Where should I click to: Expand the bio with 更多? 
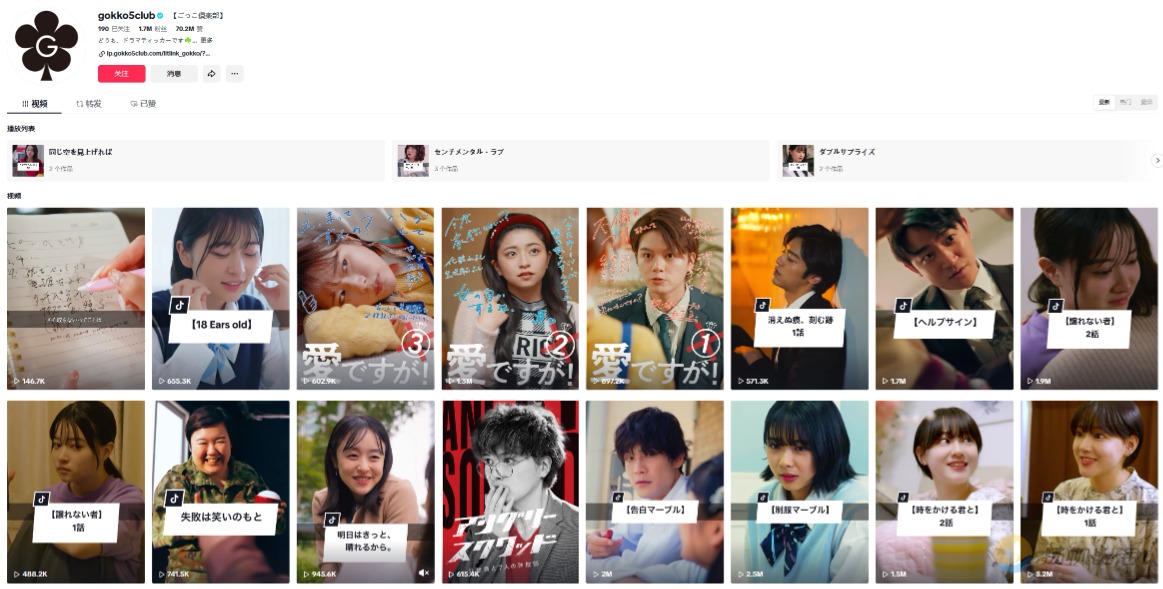(206, 41)
